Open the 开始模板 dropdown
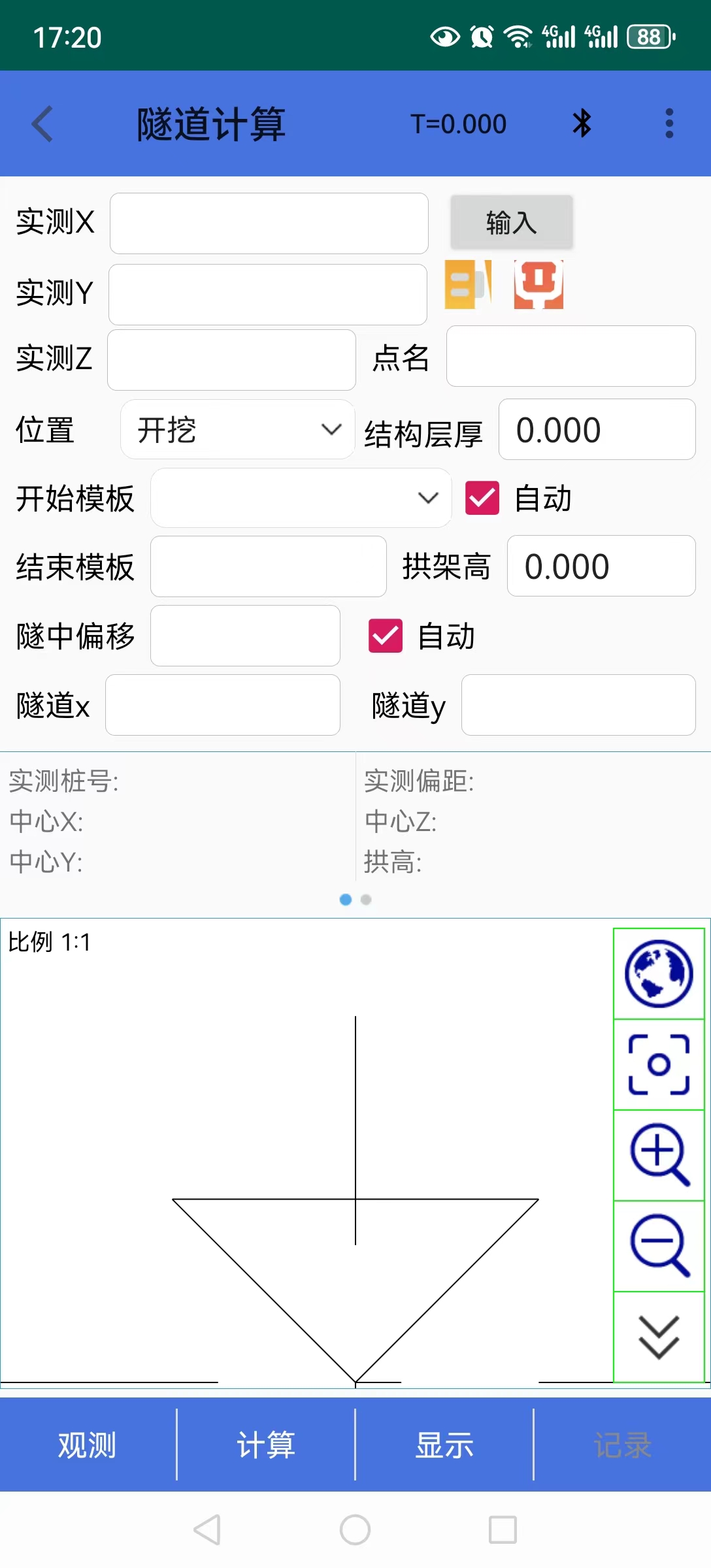 pos(301,498)
